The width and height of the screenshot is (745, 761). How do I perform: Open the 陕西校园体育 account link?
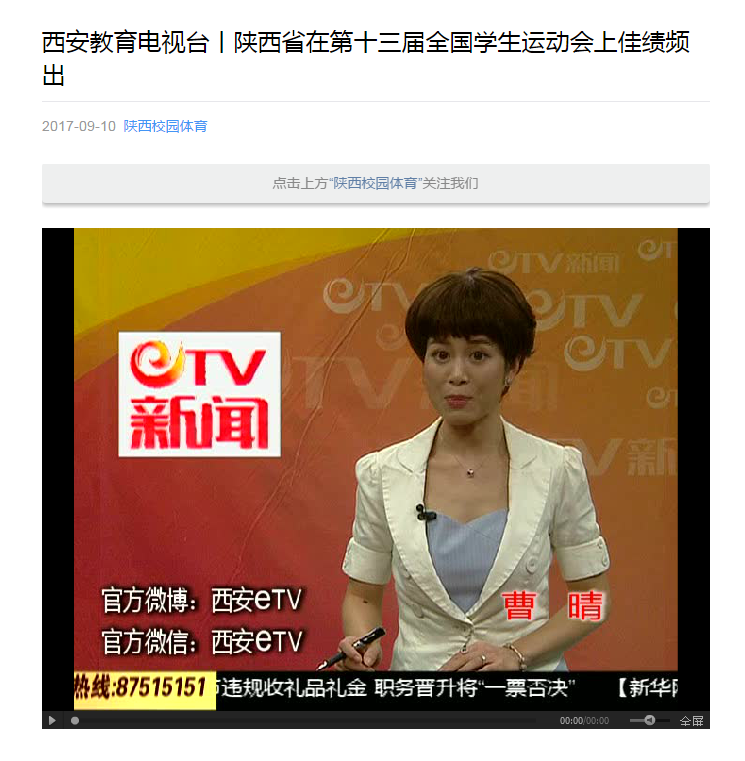(165, 127)
